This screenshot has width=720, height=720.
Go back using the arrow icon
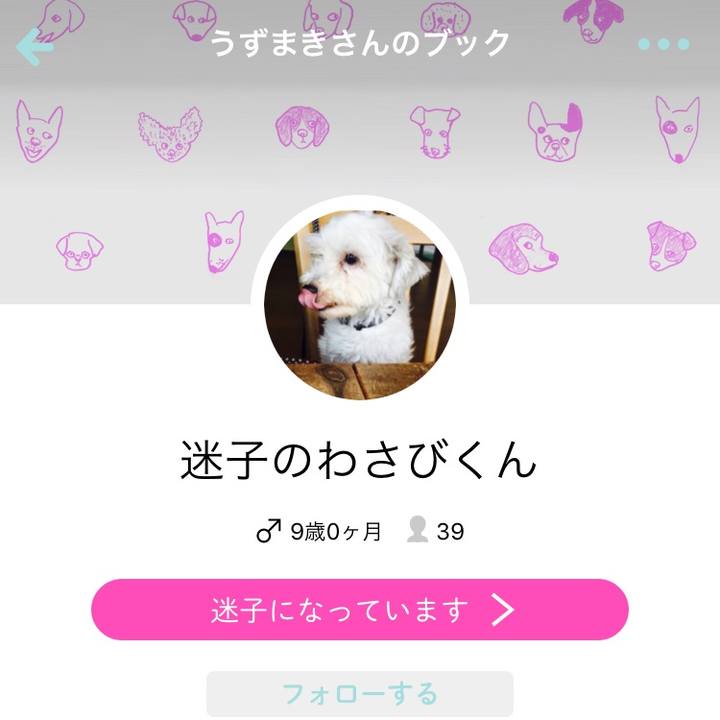click(35, 45)
